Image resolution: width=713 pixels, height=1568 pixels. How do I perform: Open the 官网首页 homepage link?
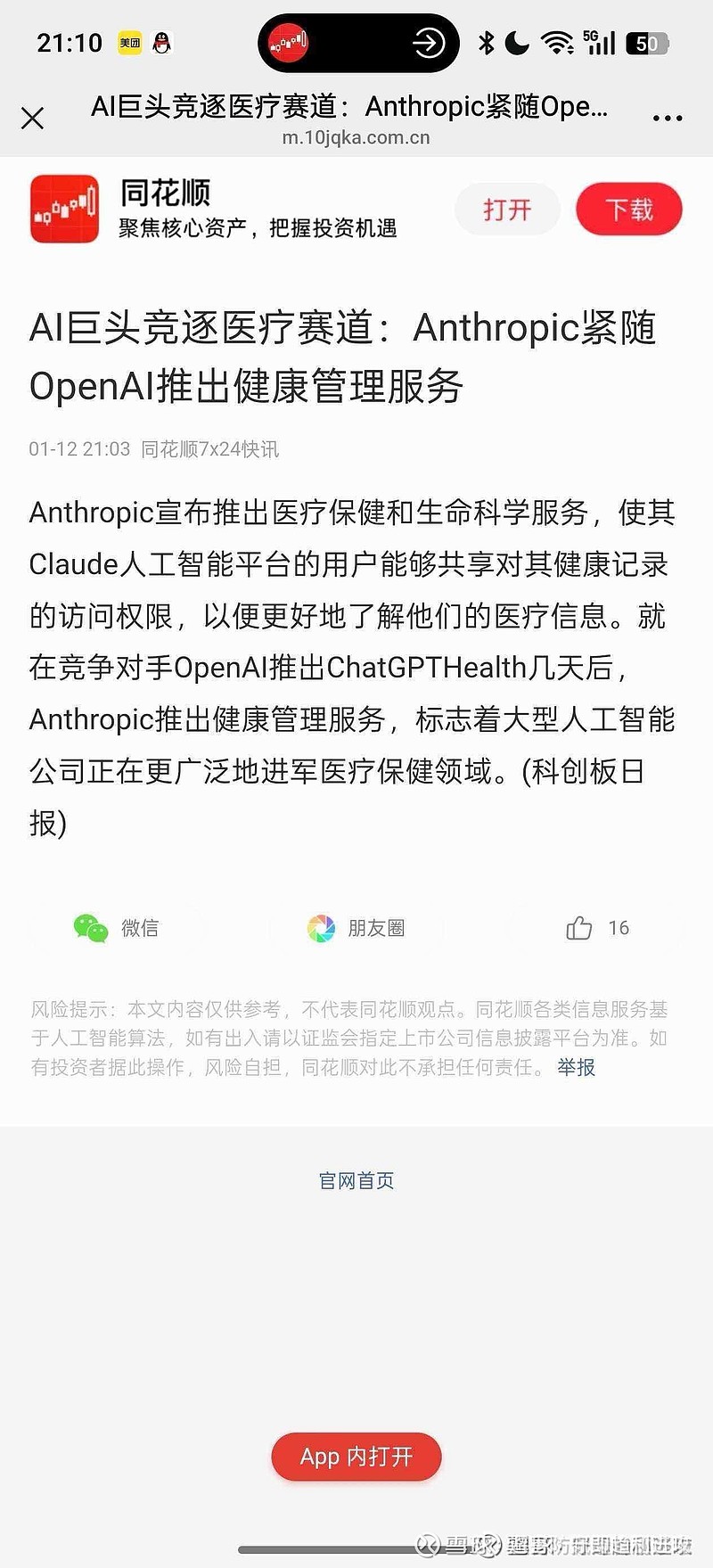coord(356,1180)
